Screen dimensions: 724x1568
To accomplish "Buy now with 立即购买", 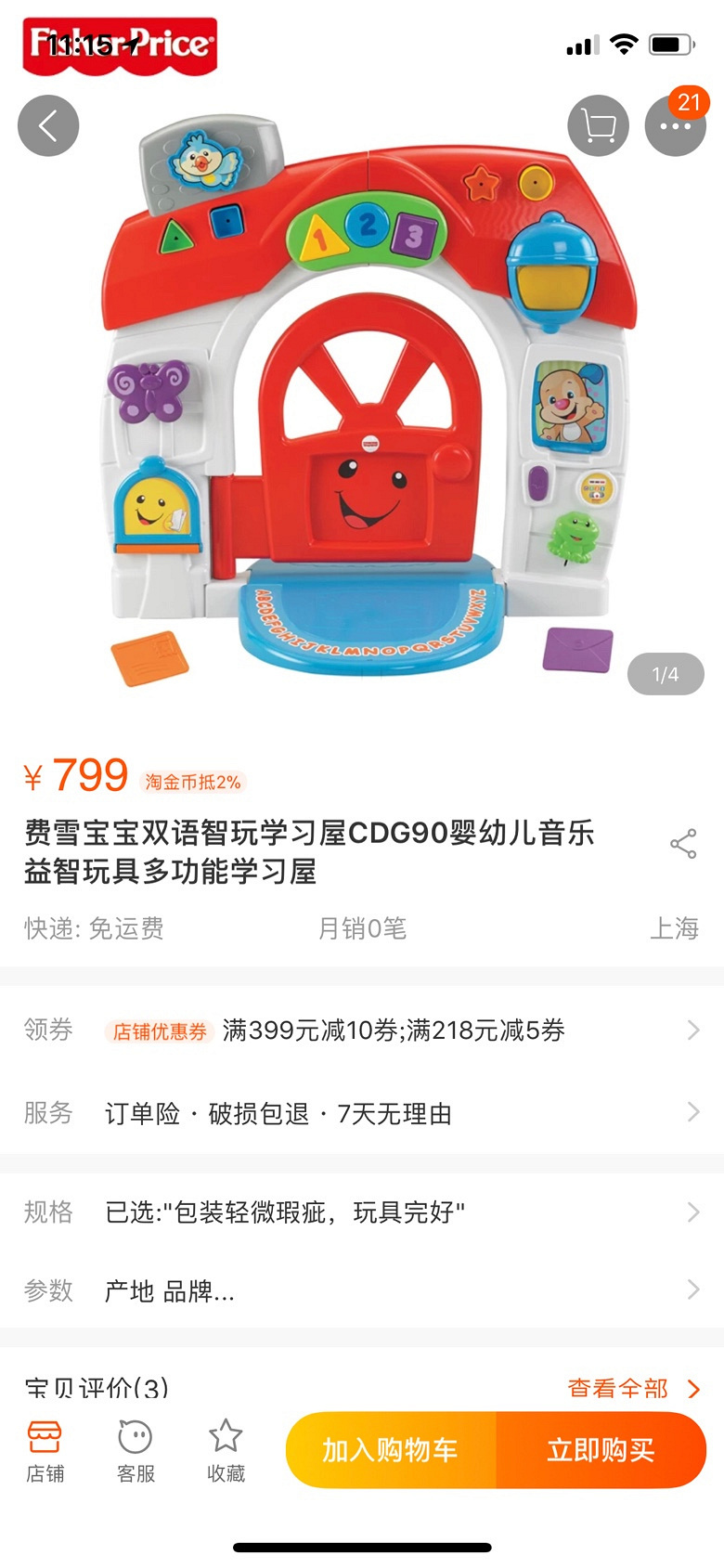I will tap(601, 1450).
